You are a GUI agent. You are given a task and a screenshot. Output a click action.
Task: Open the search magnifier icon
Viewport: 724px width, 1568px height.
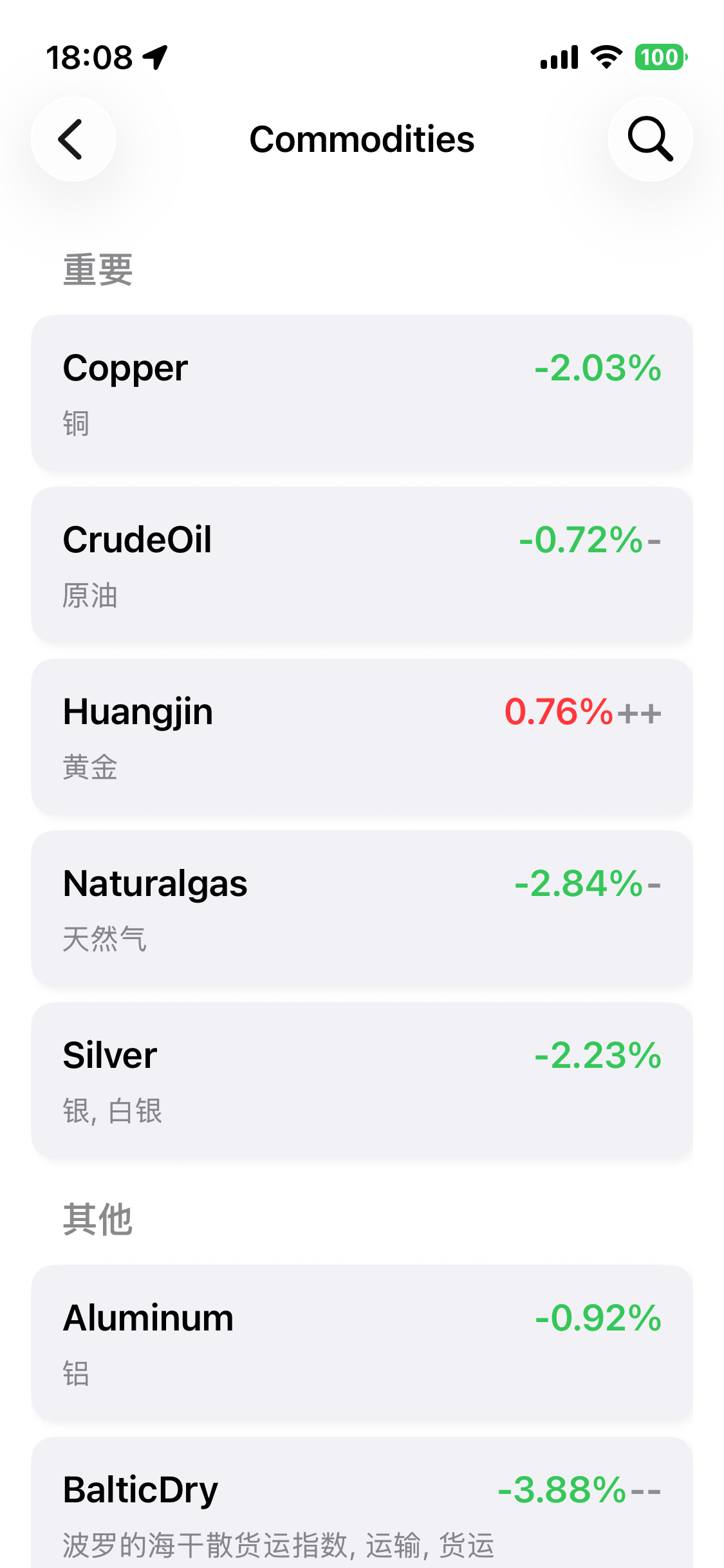pyautogui.click(x=650, y=139)
